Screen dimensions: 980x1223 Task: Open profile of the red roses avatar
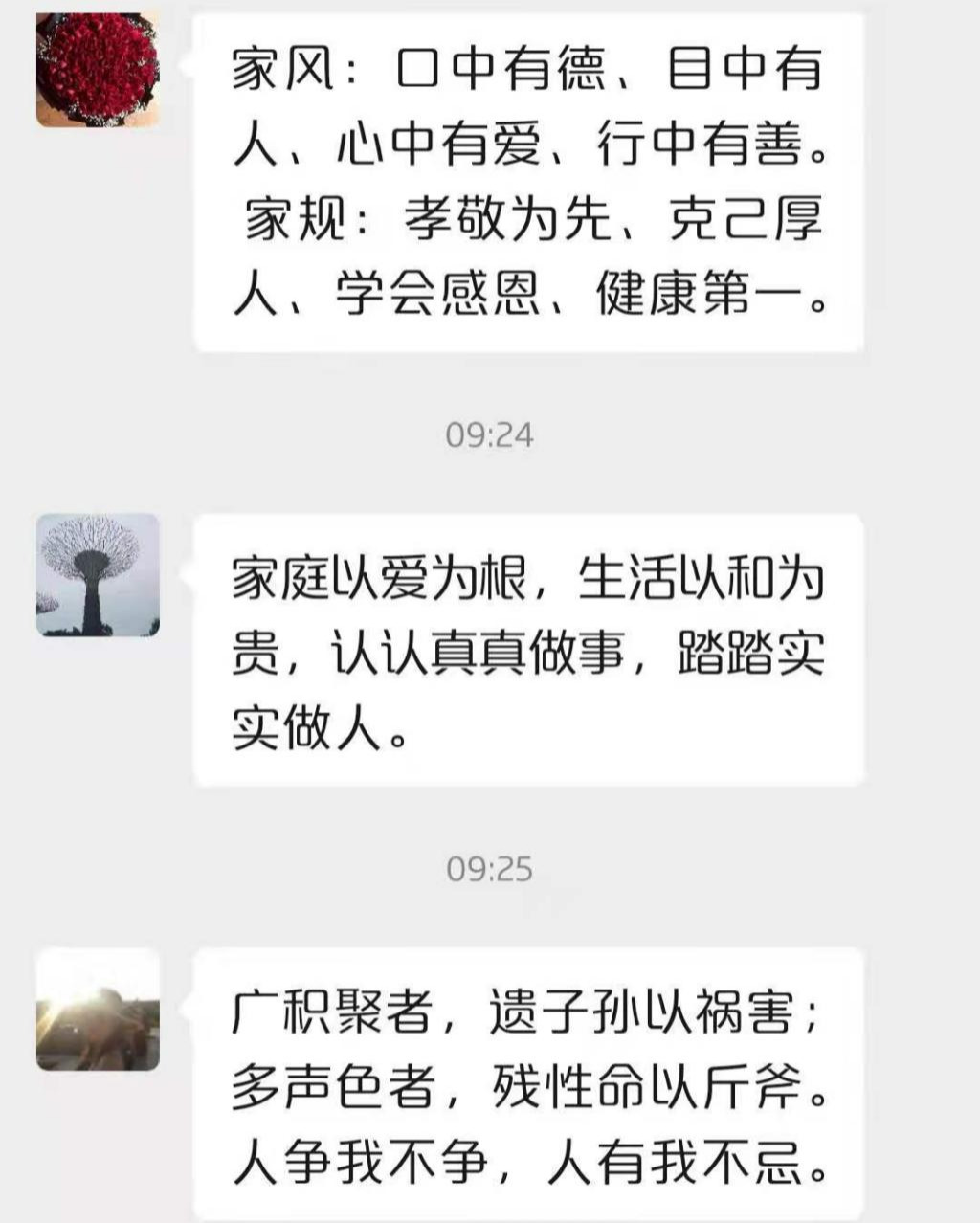[x=98, y=69]
